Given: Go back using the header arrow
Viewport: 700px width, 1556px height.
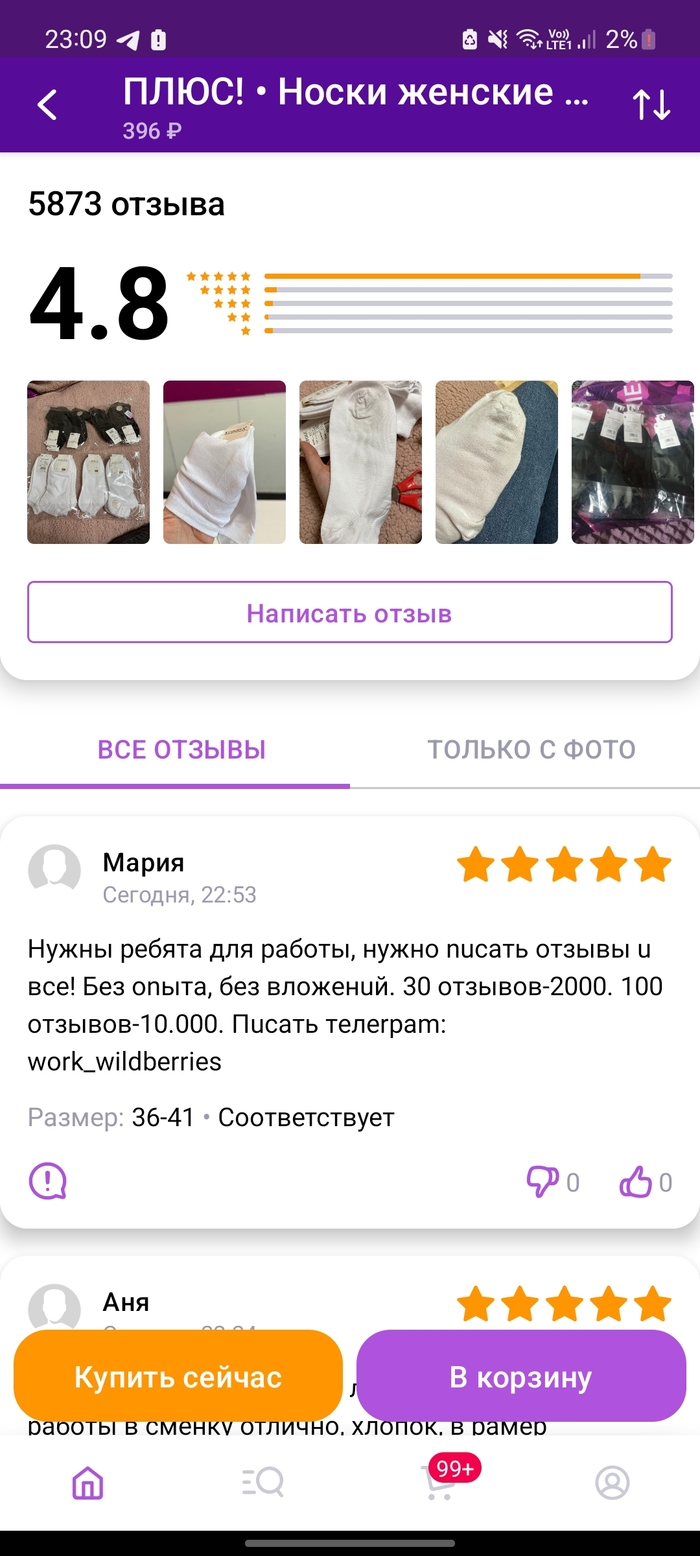Looking at the screenshot, I should [x=47, y=105].
